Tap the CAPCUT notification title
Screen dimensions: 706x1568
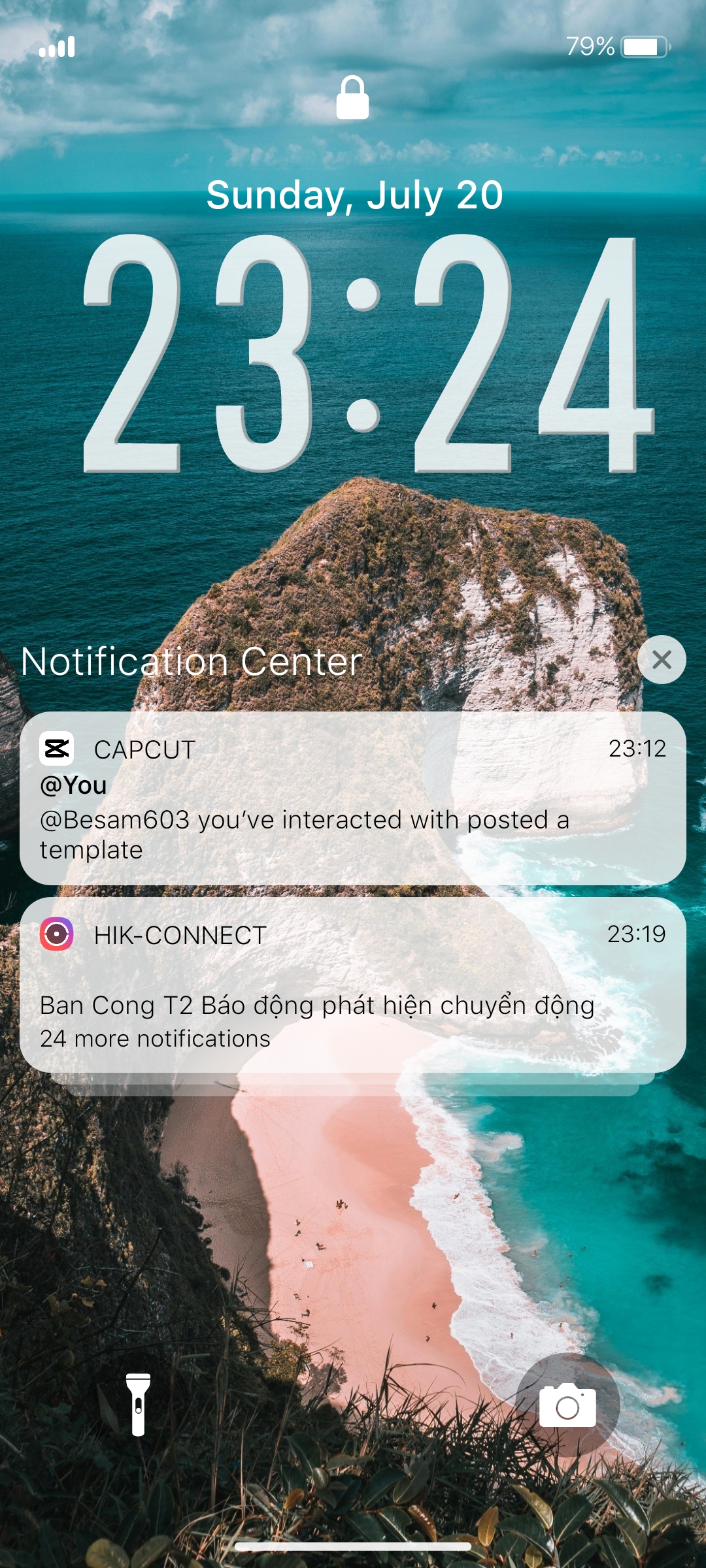pos(144,750)
